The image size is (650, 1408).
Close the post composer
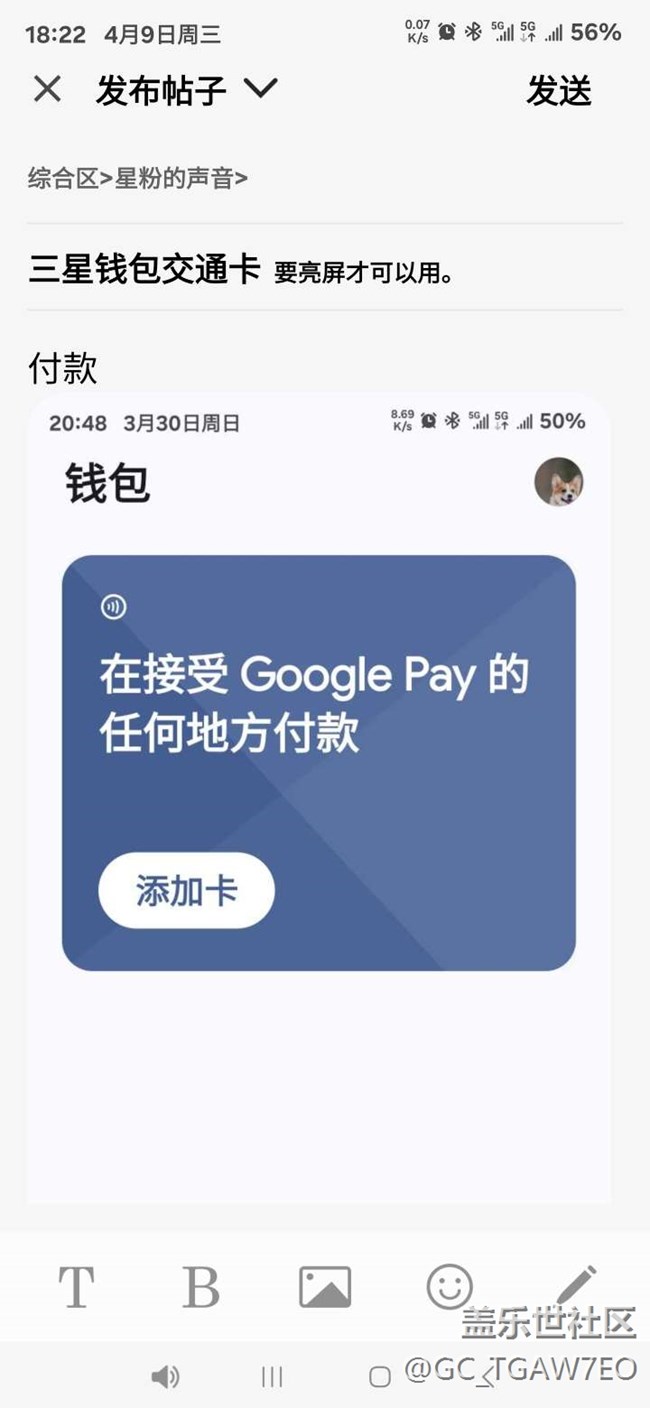click(x=47, y=90)
